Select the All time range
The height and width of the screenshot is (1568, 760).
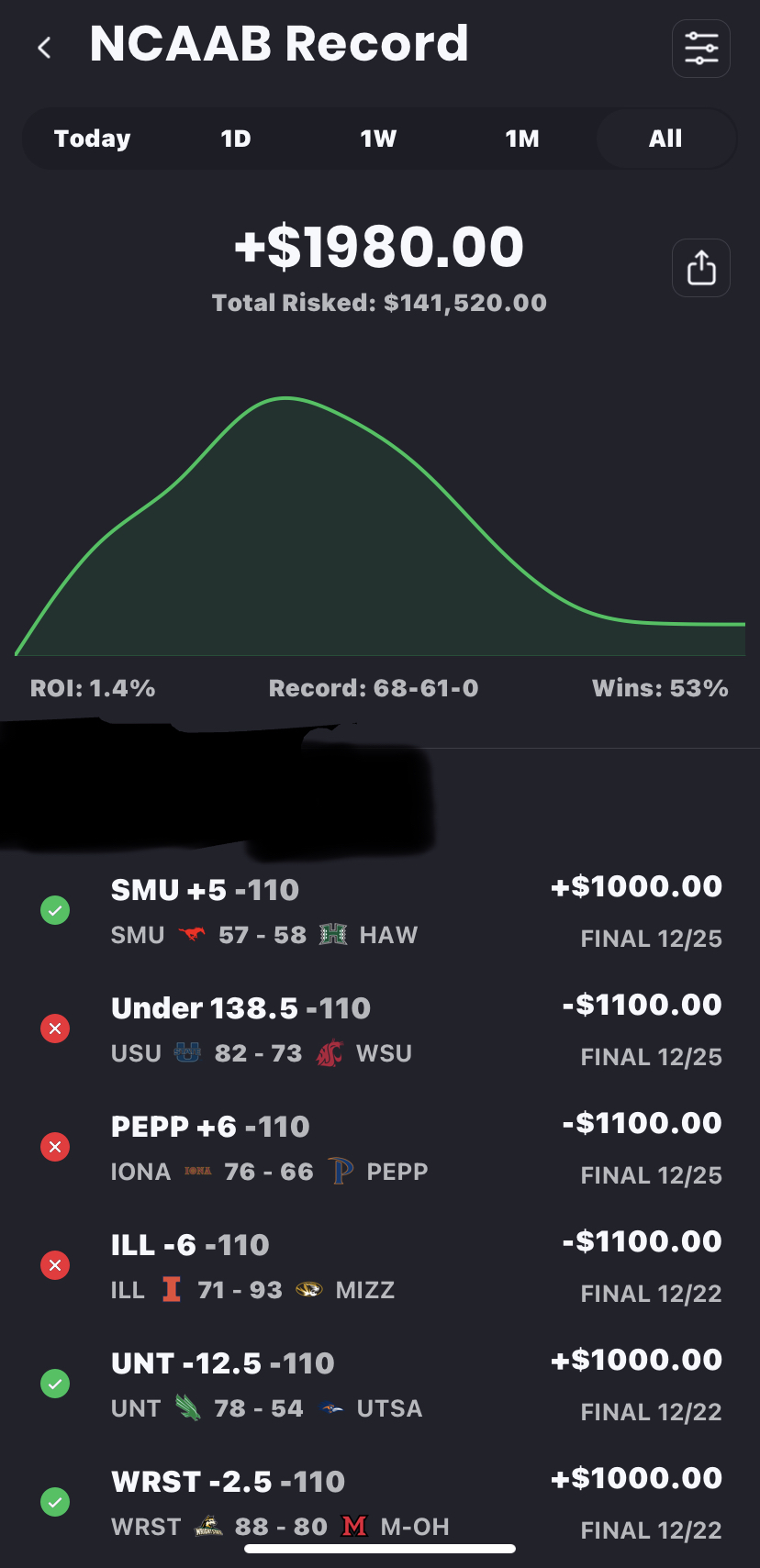665,139
